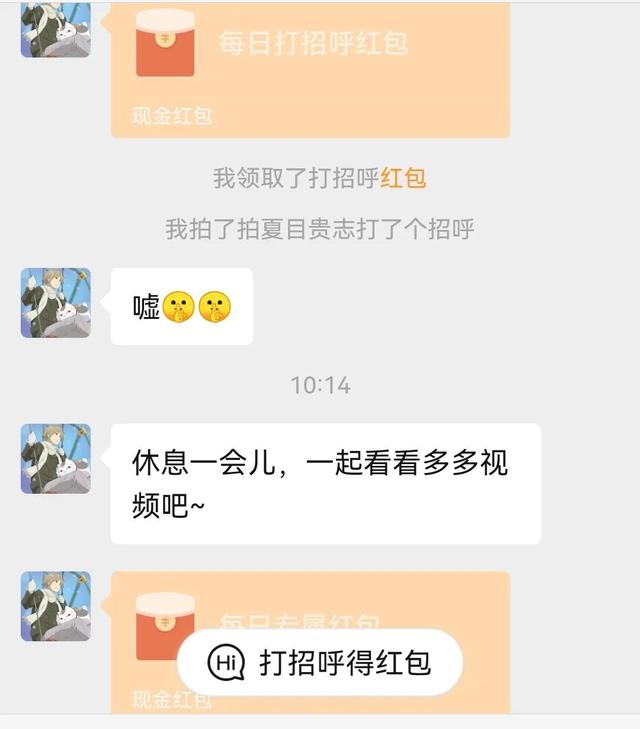
Task: Tap the avatar beside the 嘘 message
Action: click(56, 303)
